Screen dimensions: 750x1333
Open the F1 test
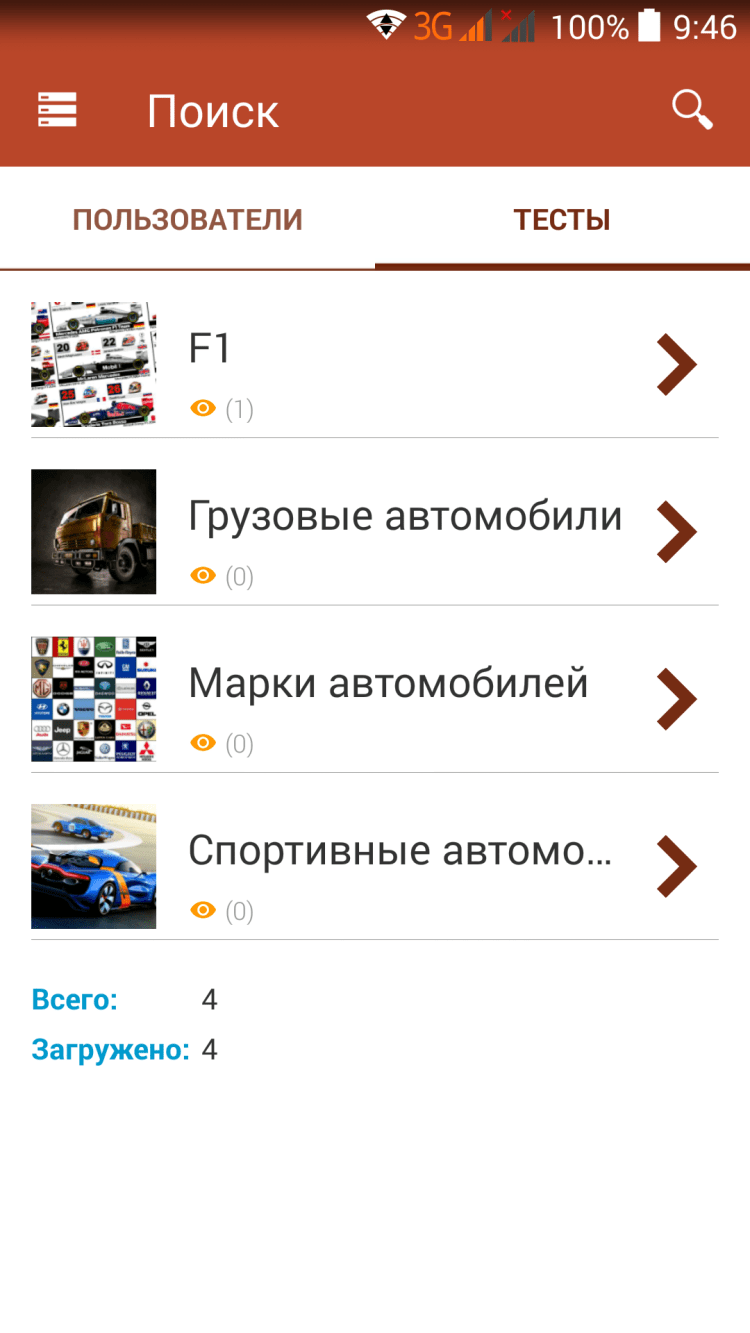tap(375, 365)
